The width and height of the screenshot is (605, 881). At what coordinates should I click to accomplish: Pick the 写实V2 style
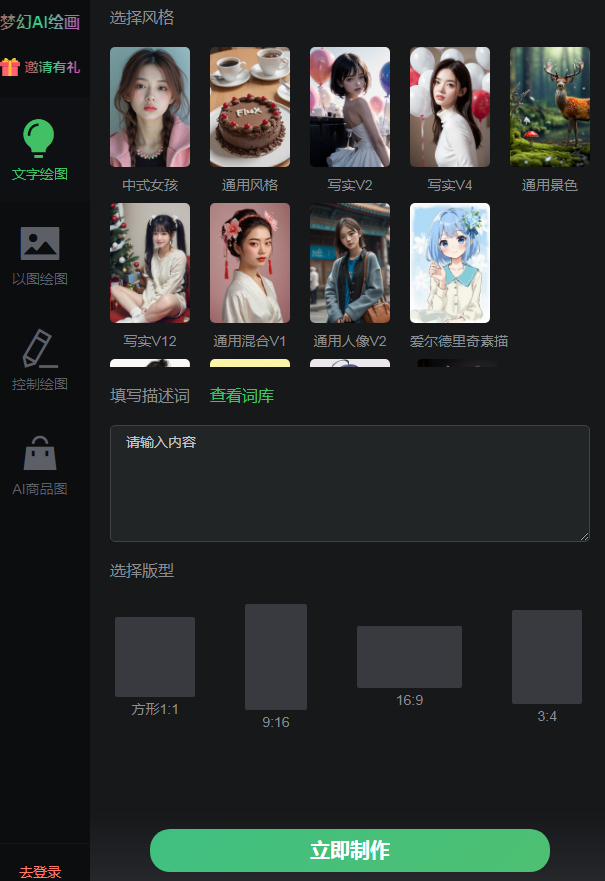pyautogui.click(x=350, y=107)
